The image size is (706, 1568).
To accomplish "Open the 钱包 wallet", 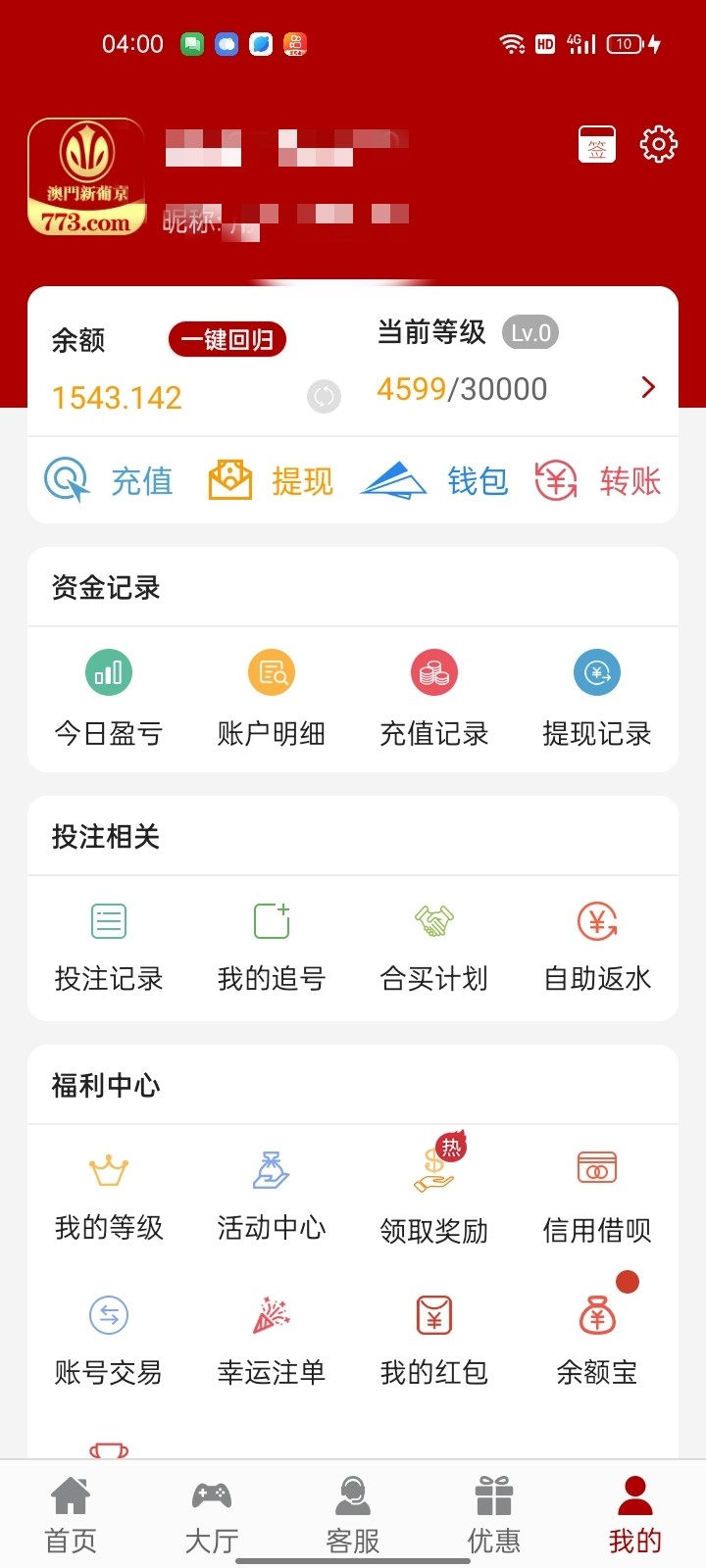I will (x=435, y=481).
